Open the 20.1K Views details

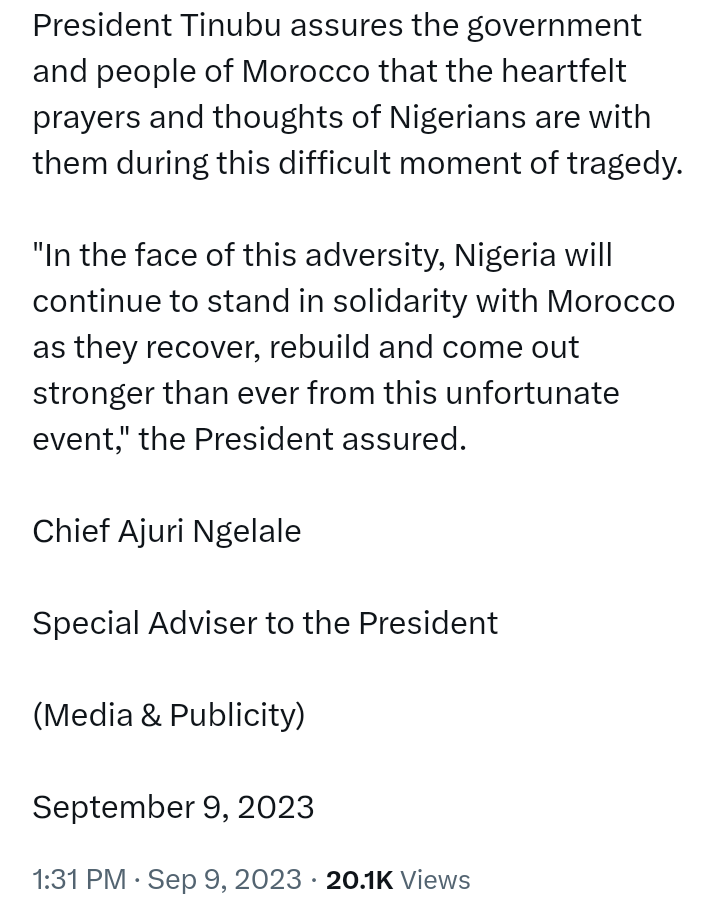[397, 879]
